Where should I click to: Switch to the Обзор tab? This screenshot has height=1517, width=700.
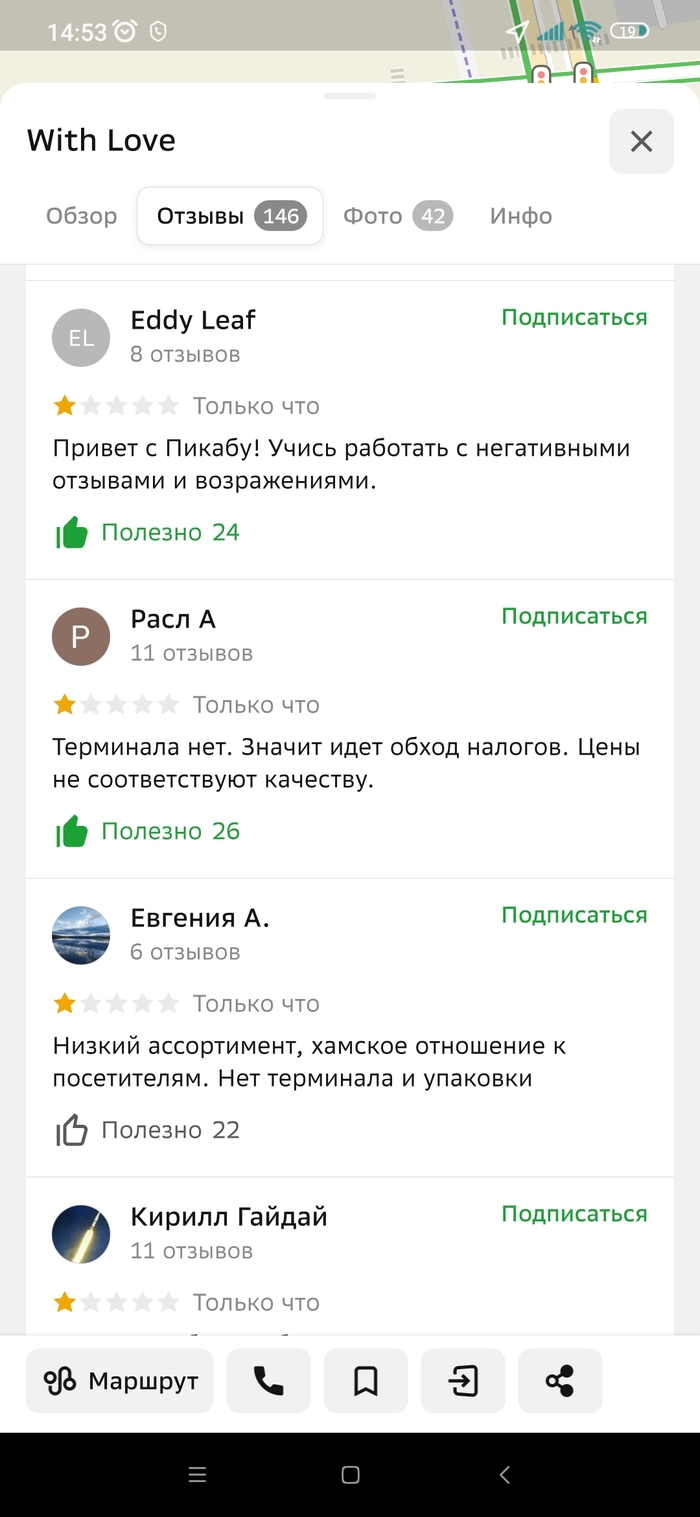pyautogui.click(x=81, y=216)
